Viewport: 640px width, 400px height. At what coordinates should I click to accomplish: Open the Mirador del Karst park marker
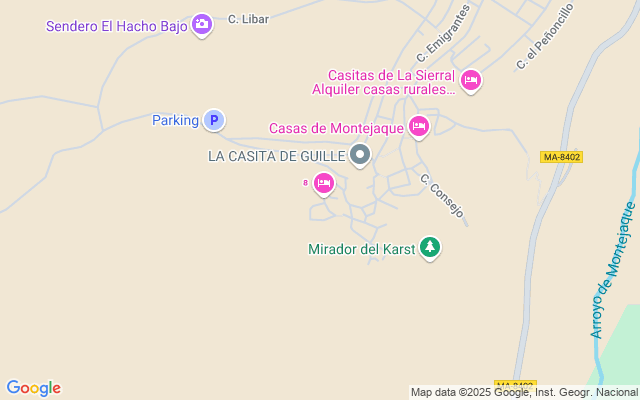[430, 246]
